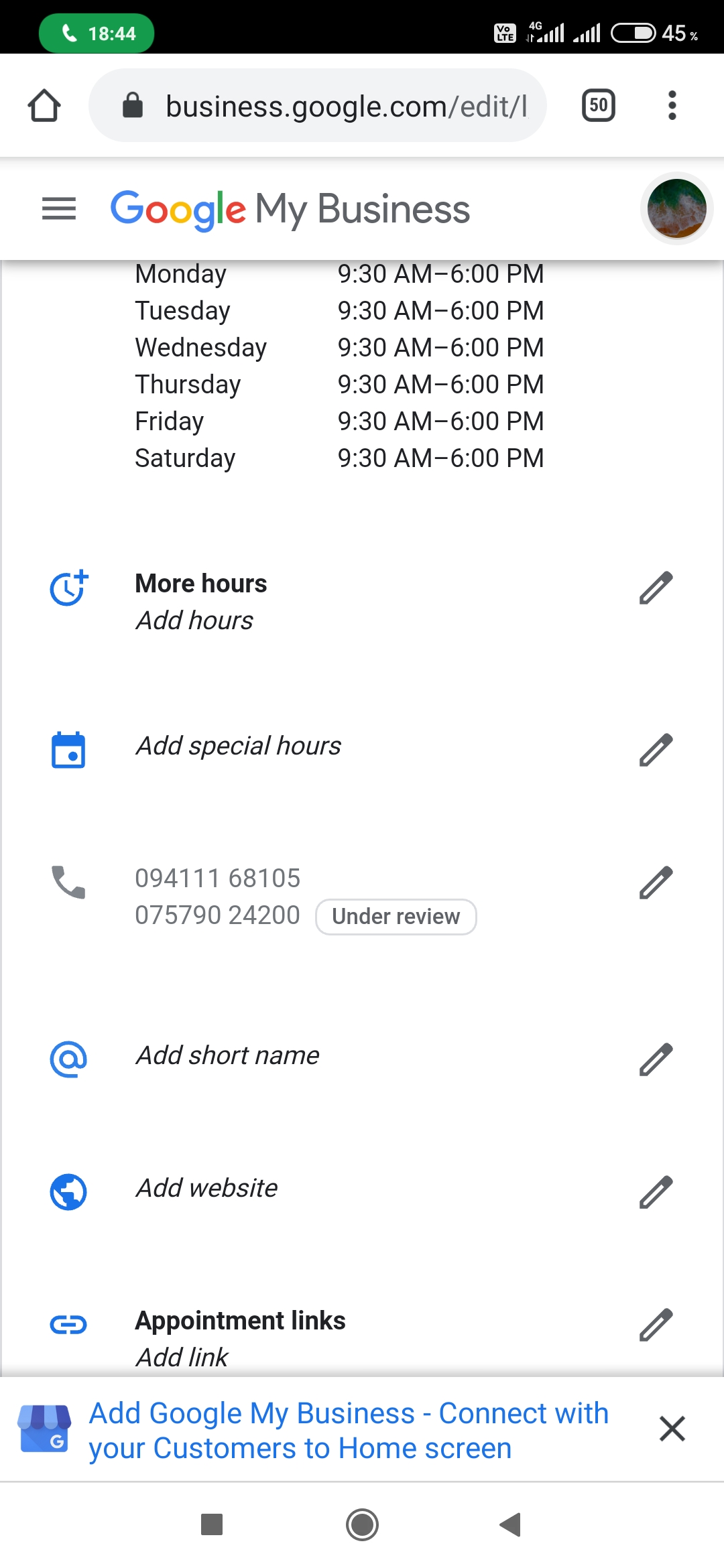The width and height of the screenshot is (724, 1568).
Task: Select Add short name
Action: [228, 1055]
